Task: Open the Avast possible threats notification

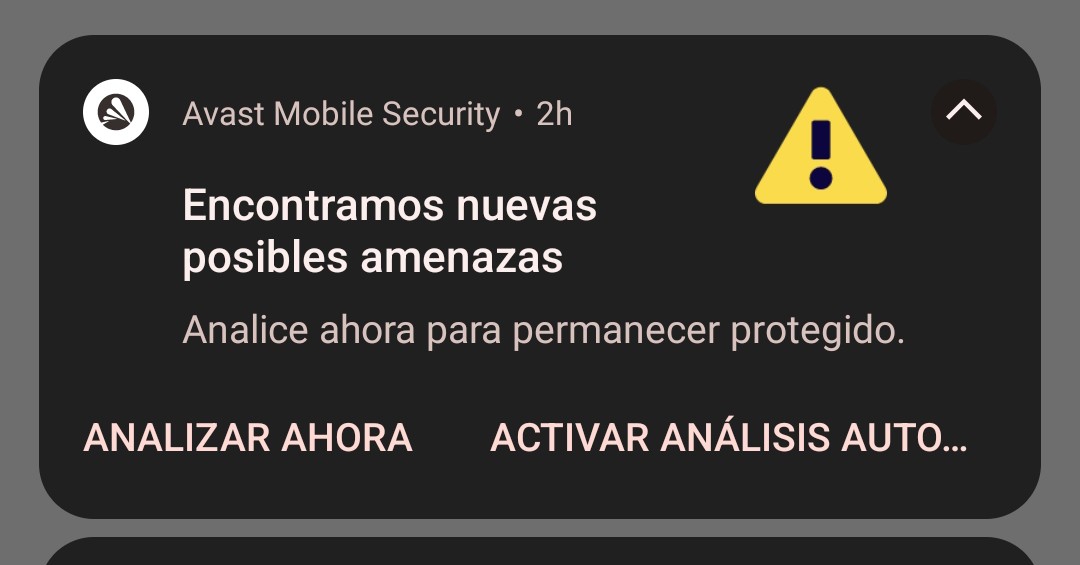Action: [390, 232]
